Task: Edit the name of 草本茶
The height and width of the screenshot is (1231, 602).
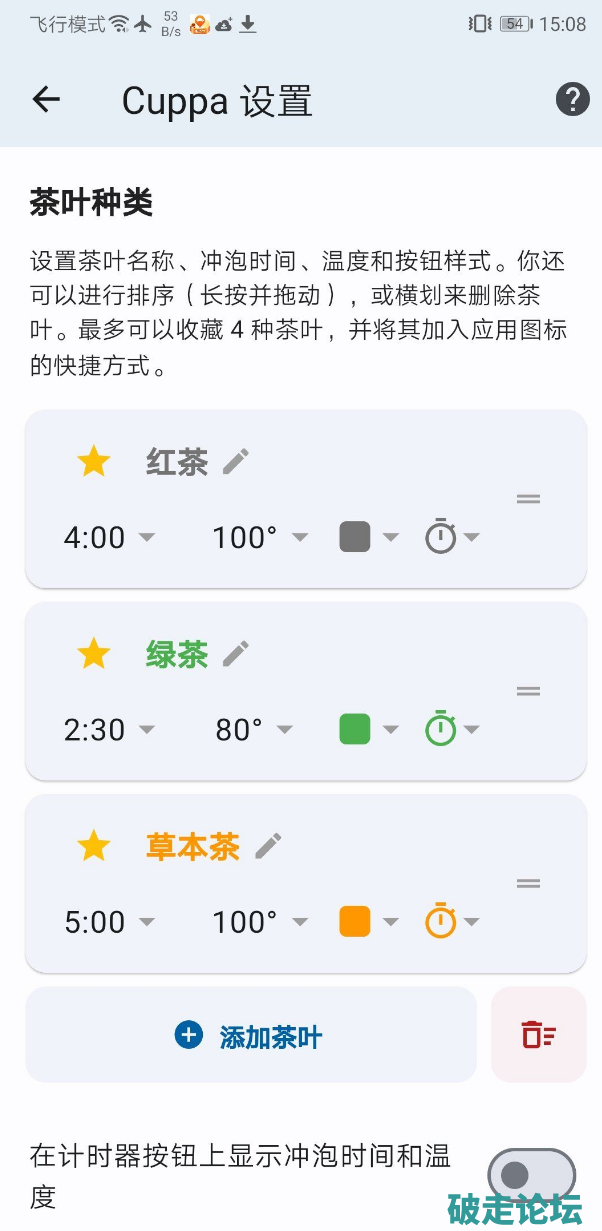Action: click(x=268, y=846)
